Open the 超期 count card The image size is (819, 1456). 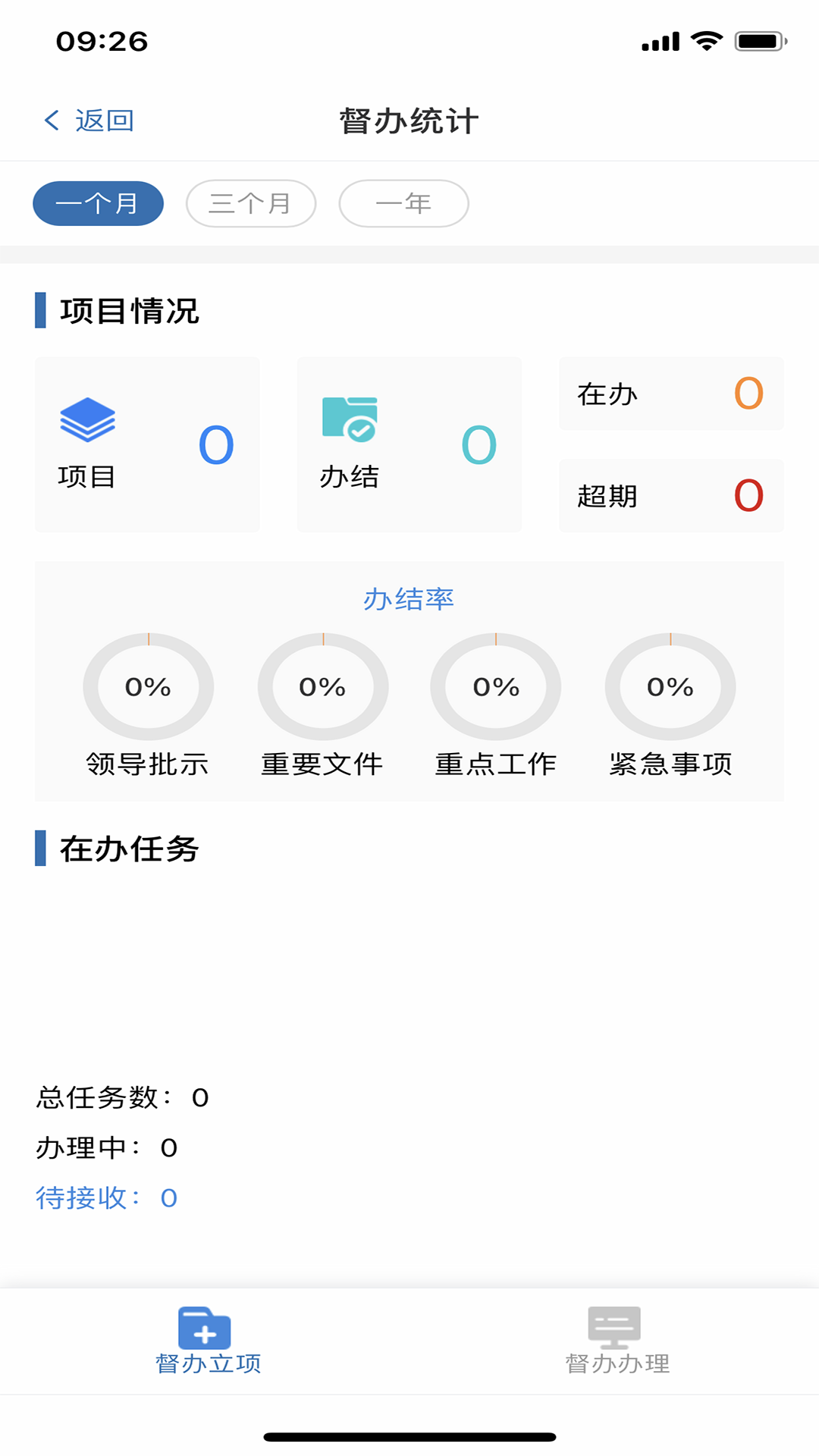(671, 496)
